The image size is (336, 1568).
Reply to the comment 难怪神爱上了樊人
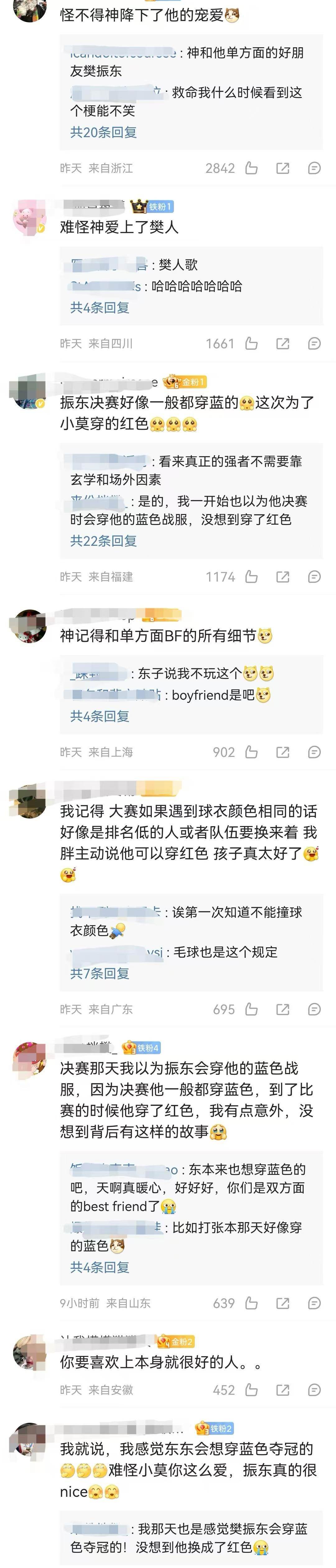click(x=314, y=344)
